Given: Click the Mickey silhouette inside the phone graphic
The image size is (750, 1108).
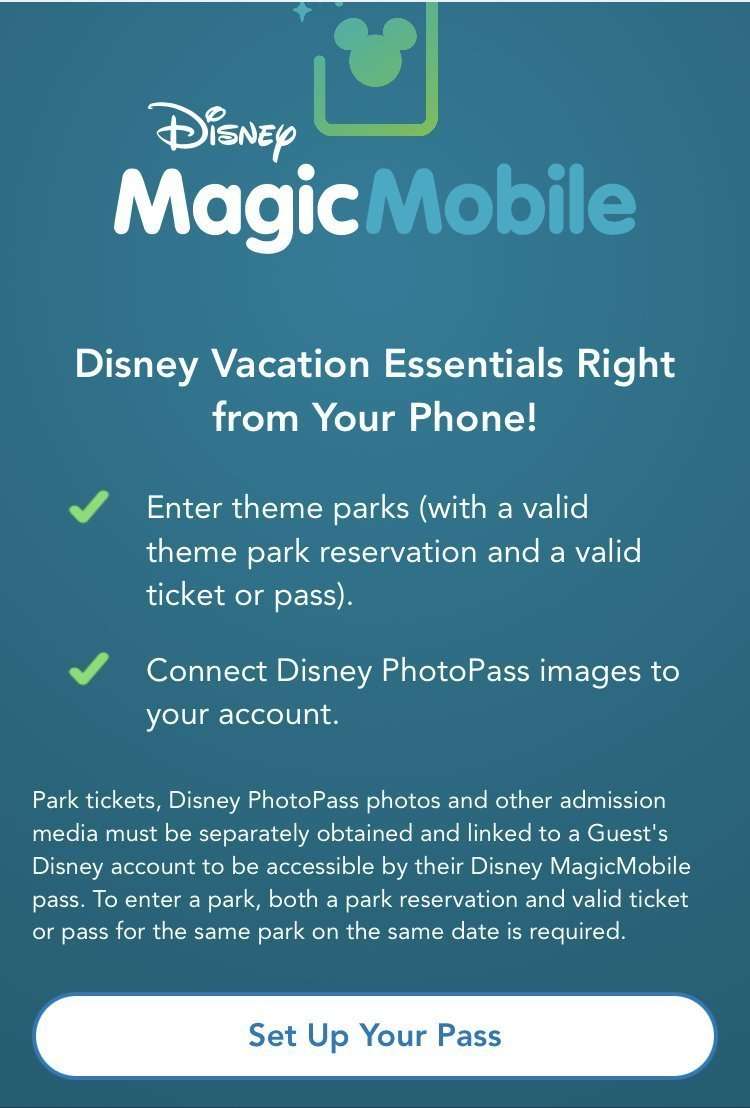Looking at the screenshot, I should tap(375, 50).
